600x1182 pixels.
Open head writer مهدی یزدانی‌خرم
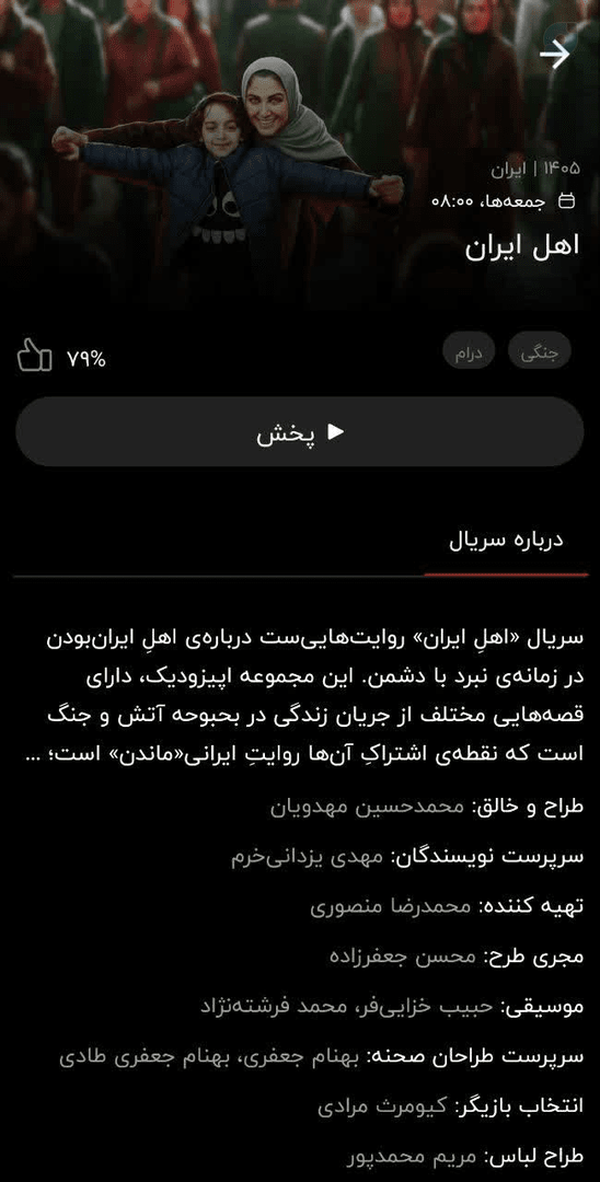point(311,856)
